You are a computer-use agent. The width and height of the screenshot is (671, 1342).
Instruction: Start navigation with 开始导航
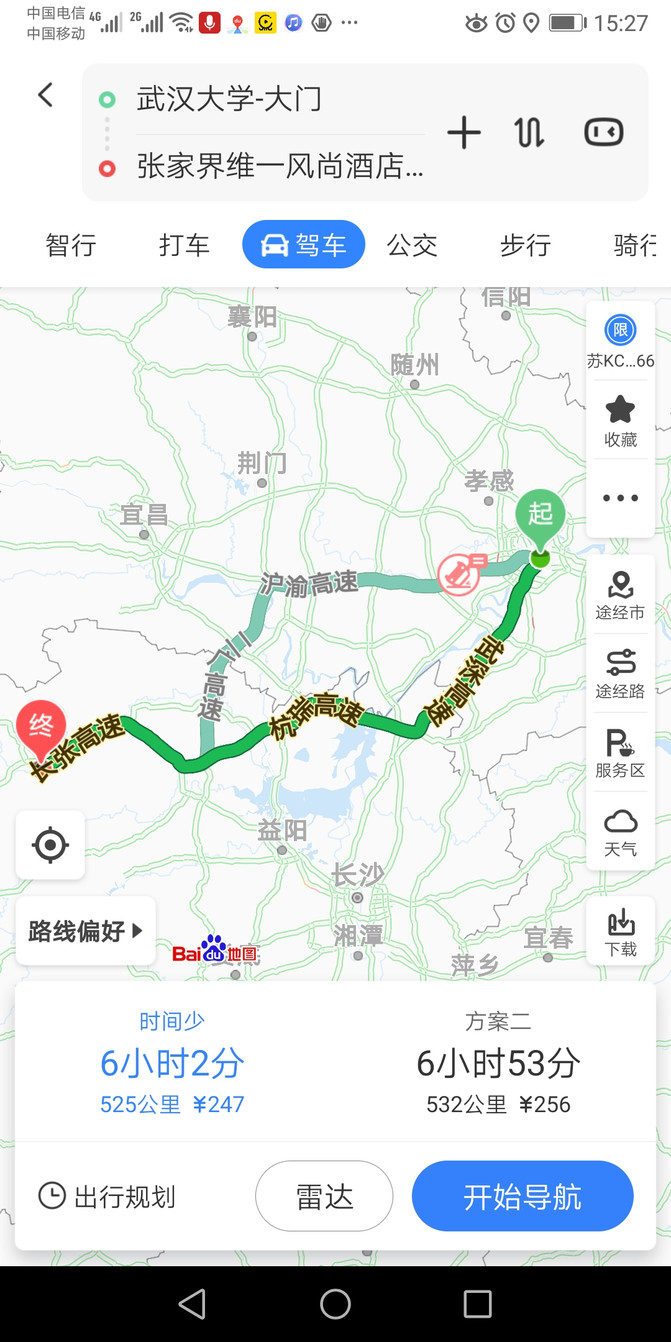click(522, 1196)
